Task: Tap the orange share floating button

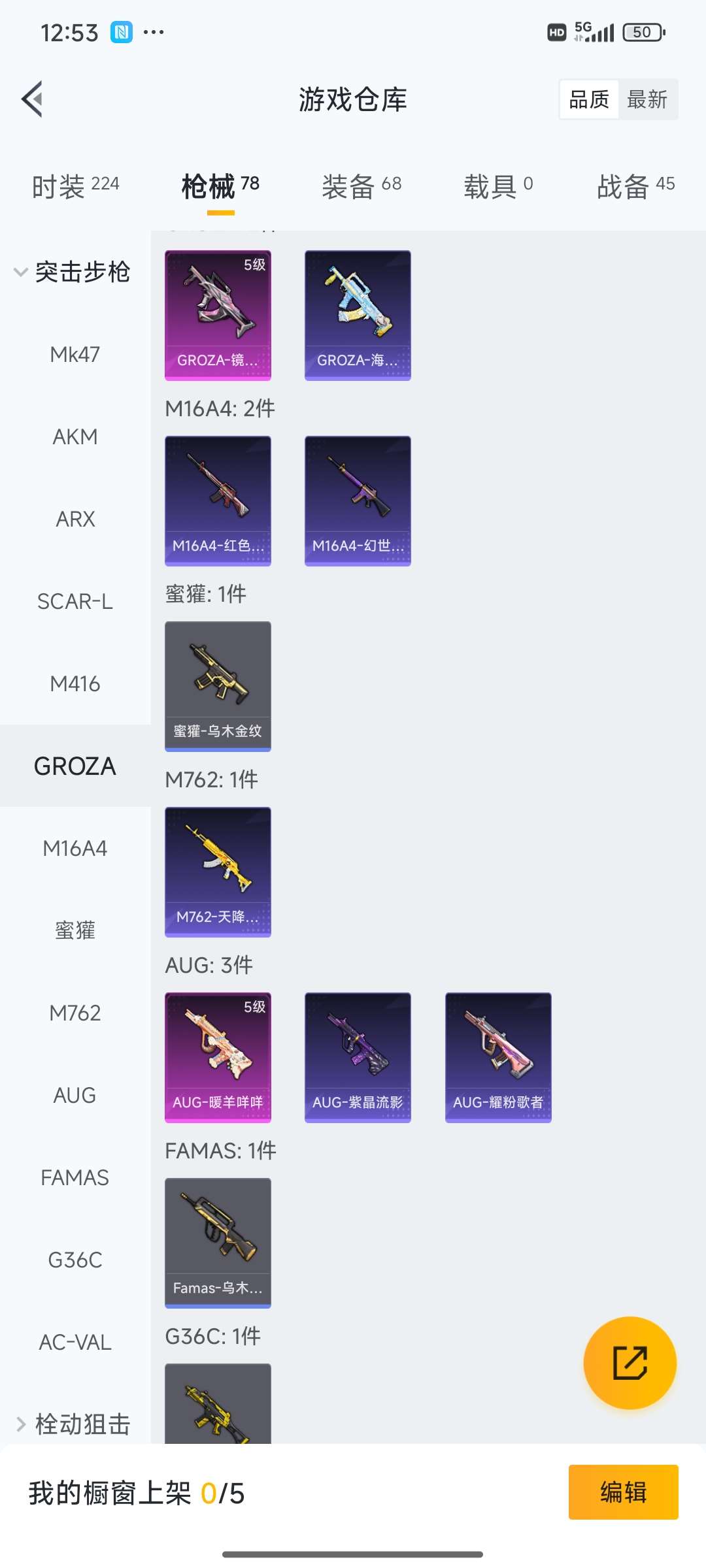Action: [x=630, y=1363]
